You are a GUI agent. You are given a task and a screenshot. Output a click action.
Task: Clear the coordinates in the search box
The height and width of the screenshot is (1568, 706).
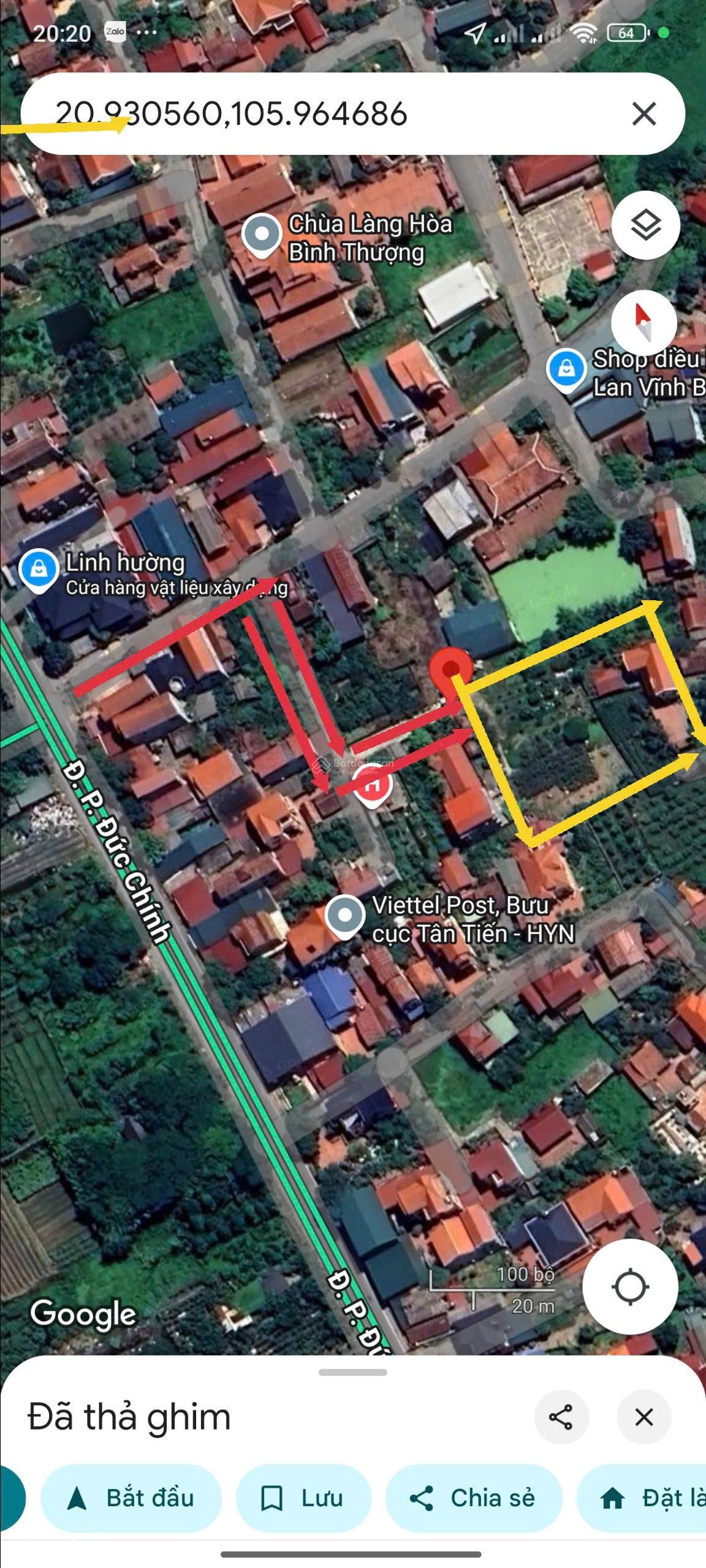(643, 114)
